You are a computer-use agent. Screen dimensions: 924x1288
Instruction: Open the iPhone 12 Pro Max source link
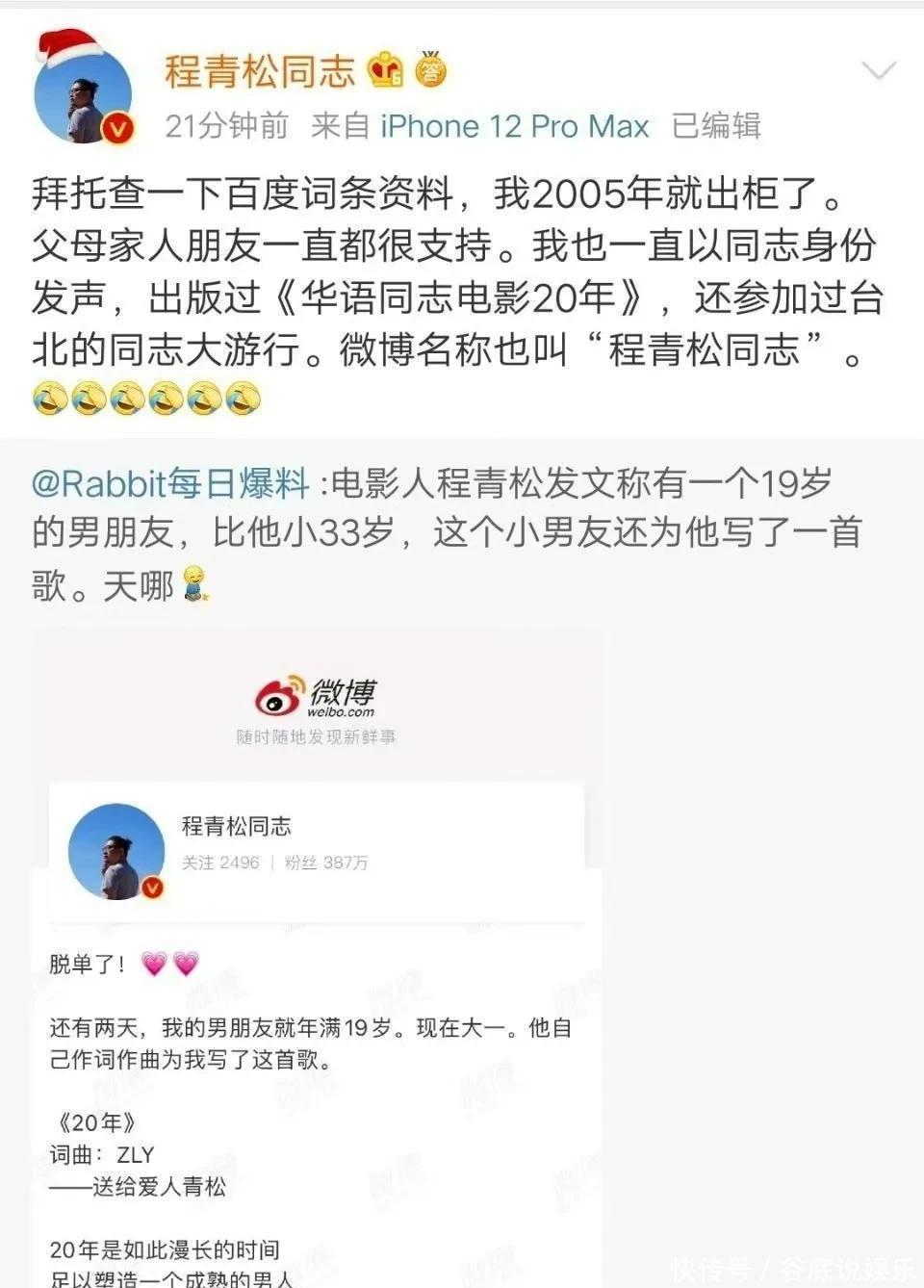pyautogui.click(x=514, y=126)
